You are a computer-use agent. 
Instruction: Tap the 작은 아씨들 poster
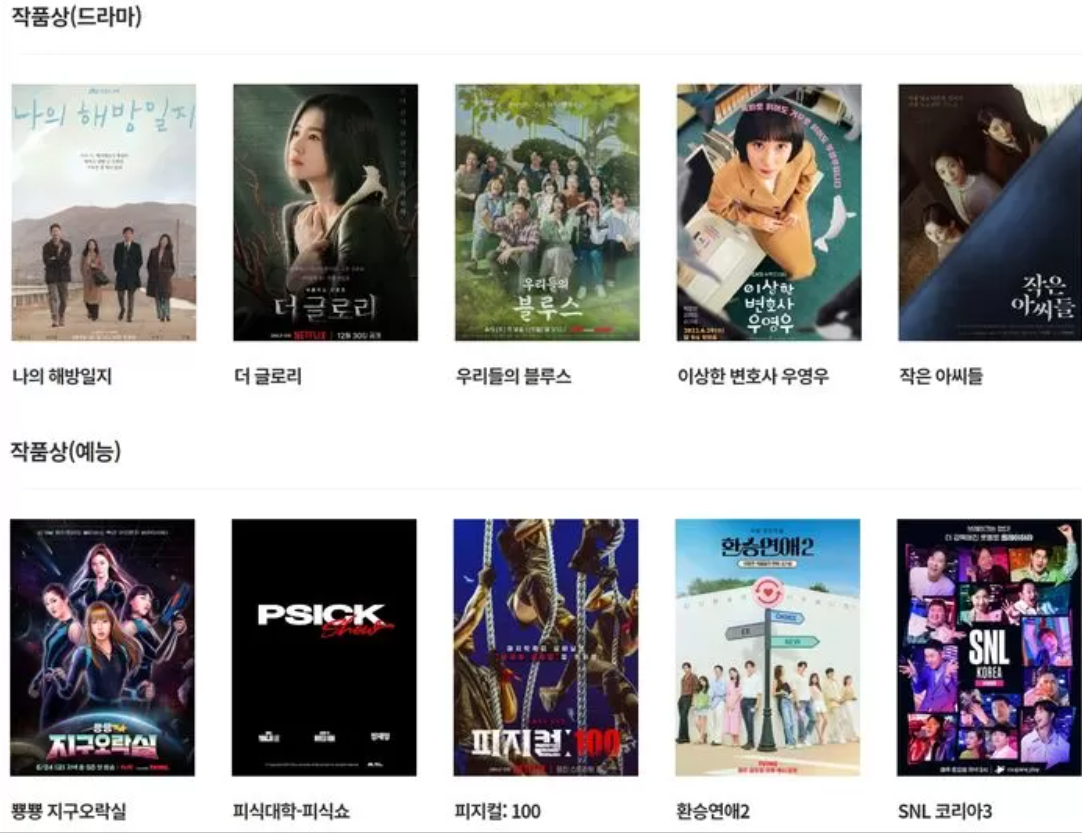tap(989, 212)
